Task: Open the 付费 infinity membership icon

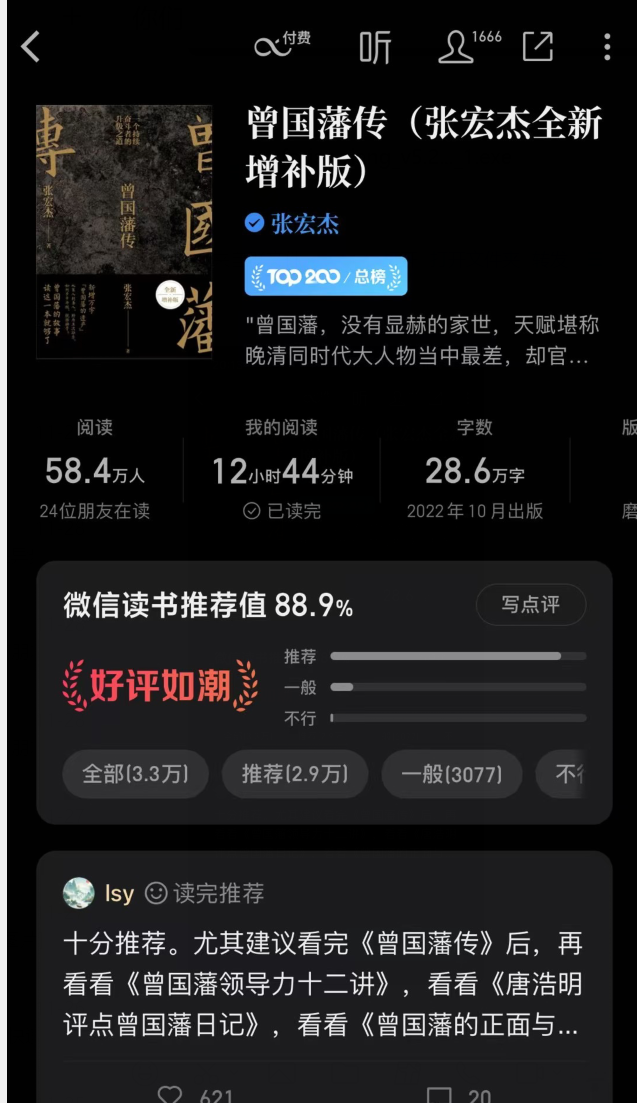Action: (281, 46)
